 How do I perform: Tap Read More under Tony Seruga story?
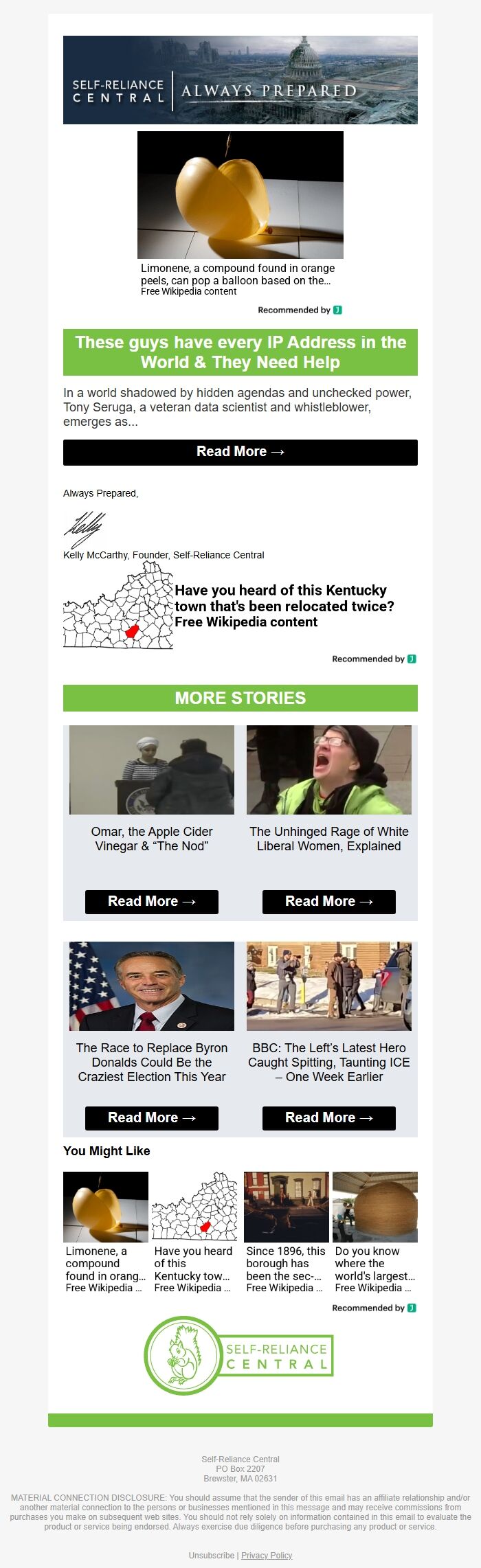(x=240, y=452)
